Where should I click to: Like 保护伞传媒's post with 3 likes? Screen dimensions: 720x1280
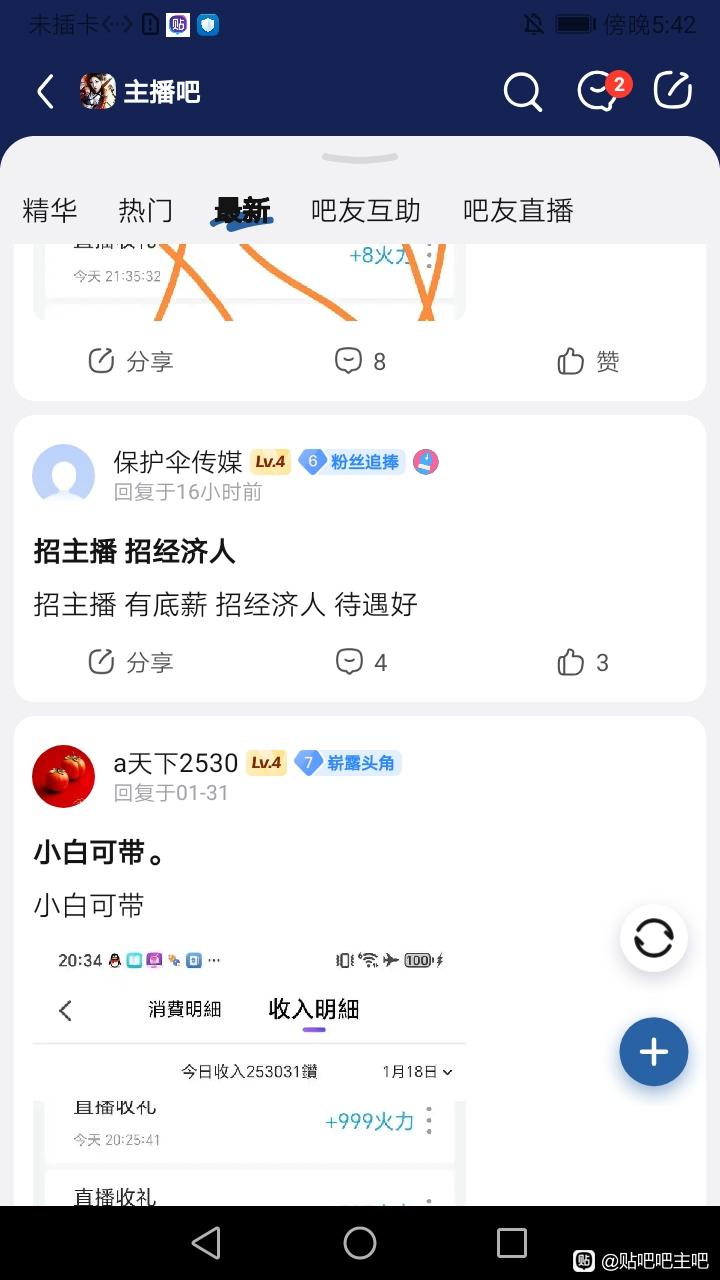583,662
